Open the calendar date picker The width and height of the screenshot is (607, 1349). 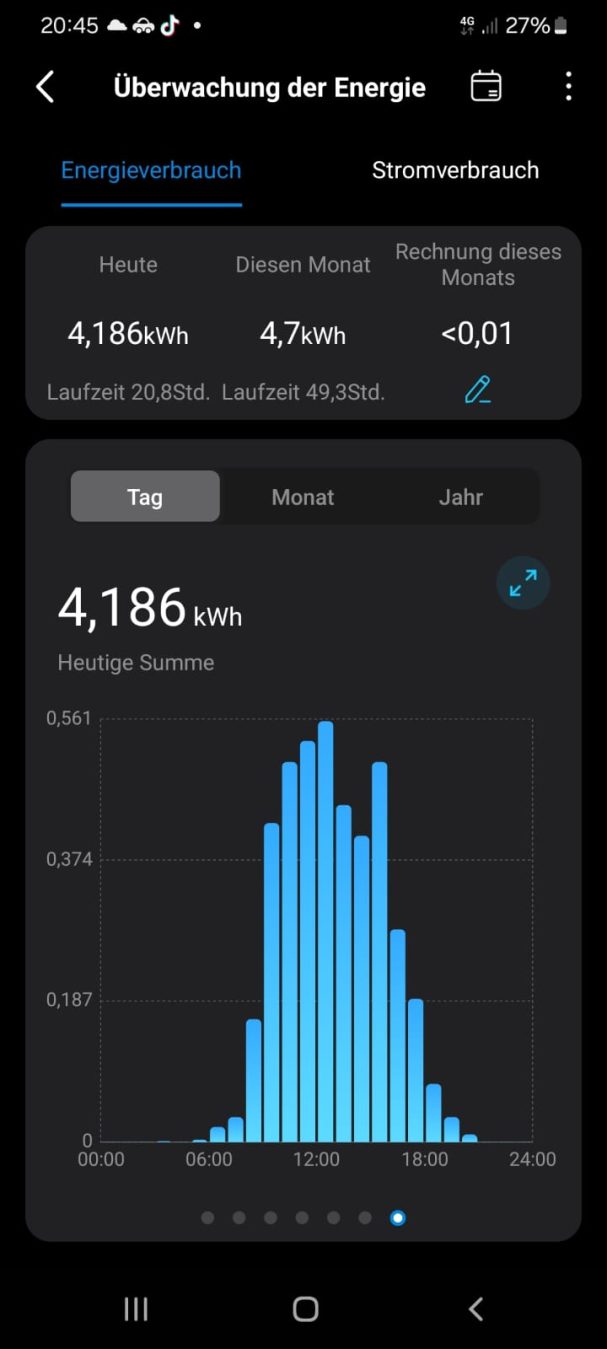(x=486, y=87)
